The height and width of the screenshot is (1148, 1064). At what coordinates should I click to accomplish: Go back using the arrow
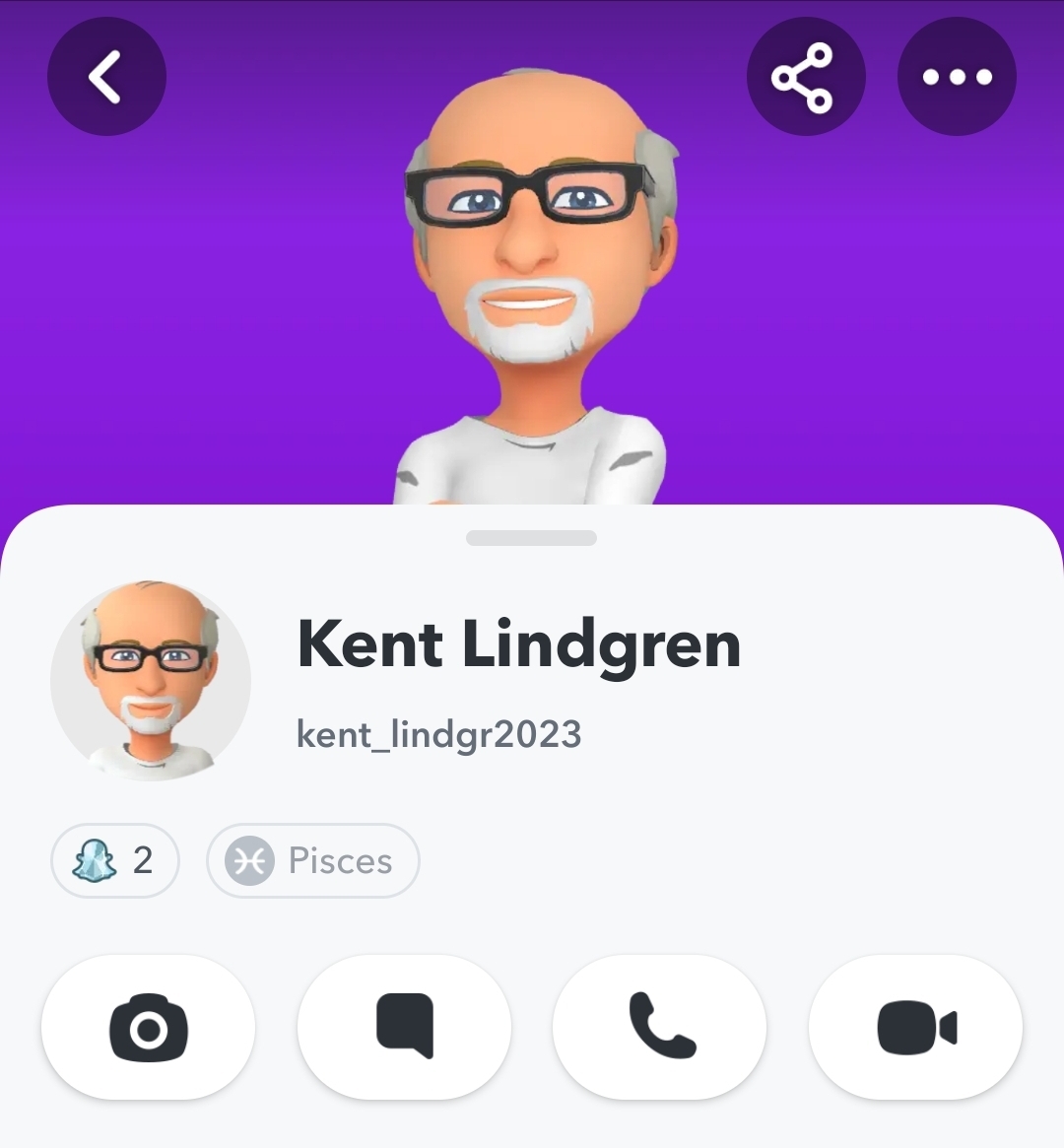[x=106, y=77]
